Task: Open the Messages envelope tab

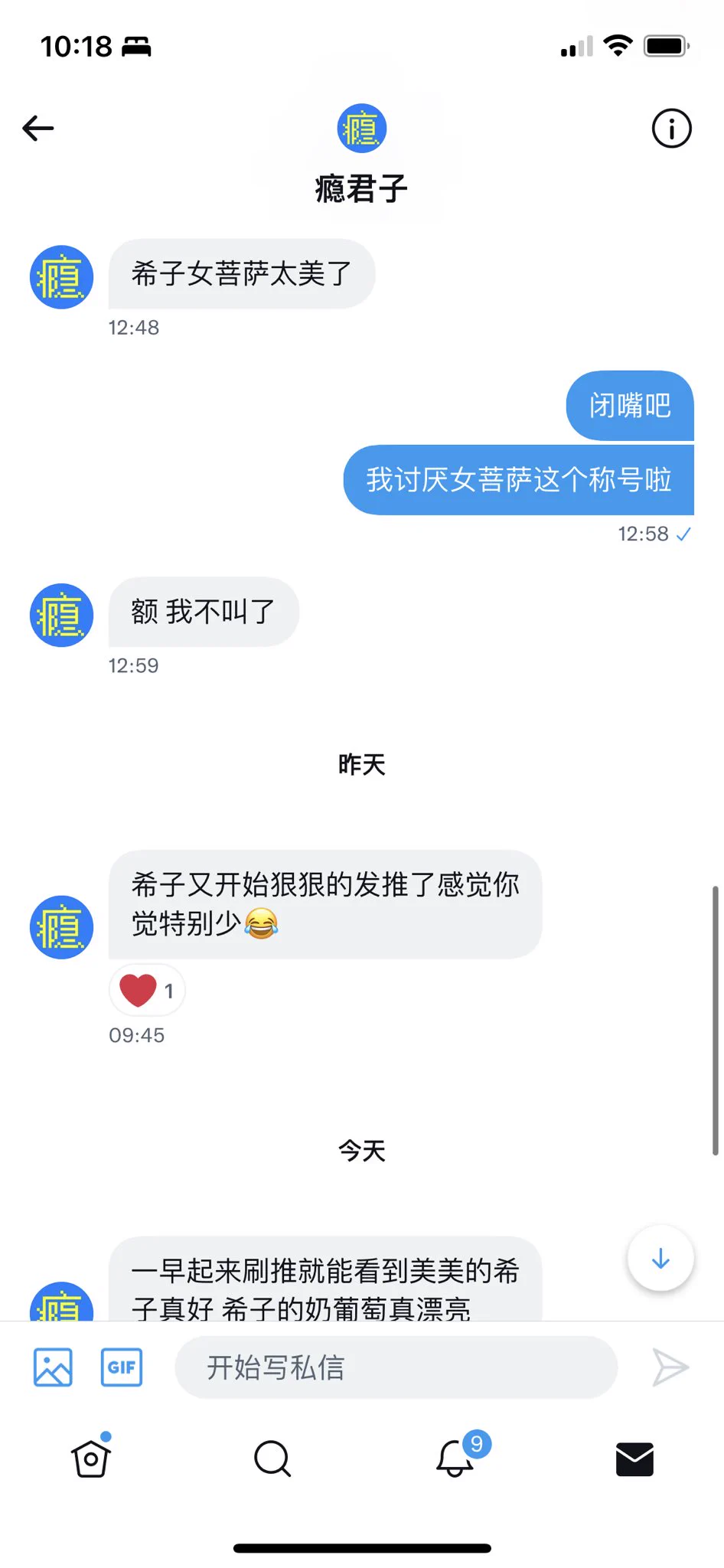Action: click(x=634, y=1459)
